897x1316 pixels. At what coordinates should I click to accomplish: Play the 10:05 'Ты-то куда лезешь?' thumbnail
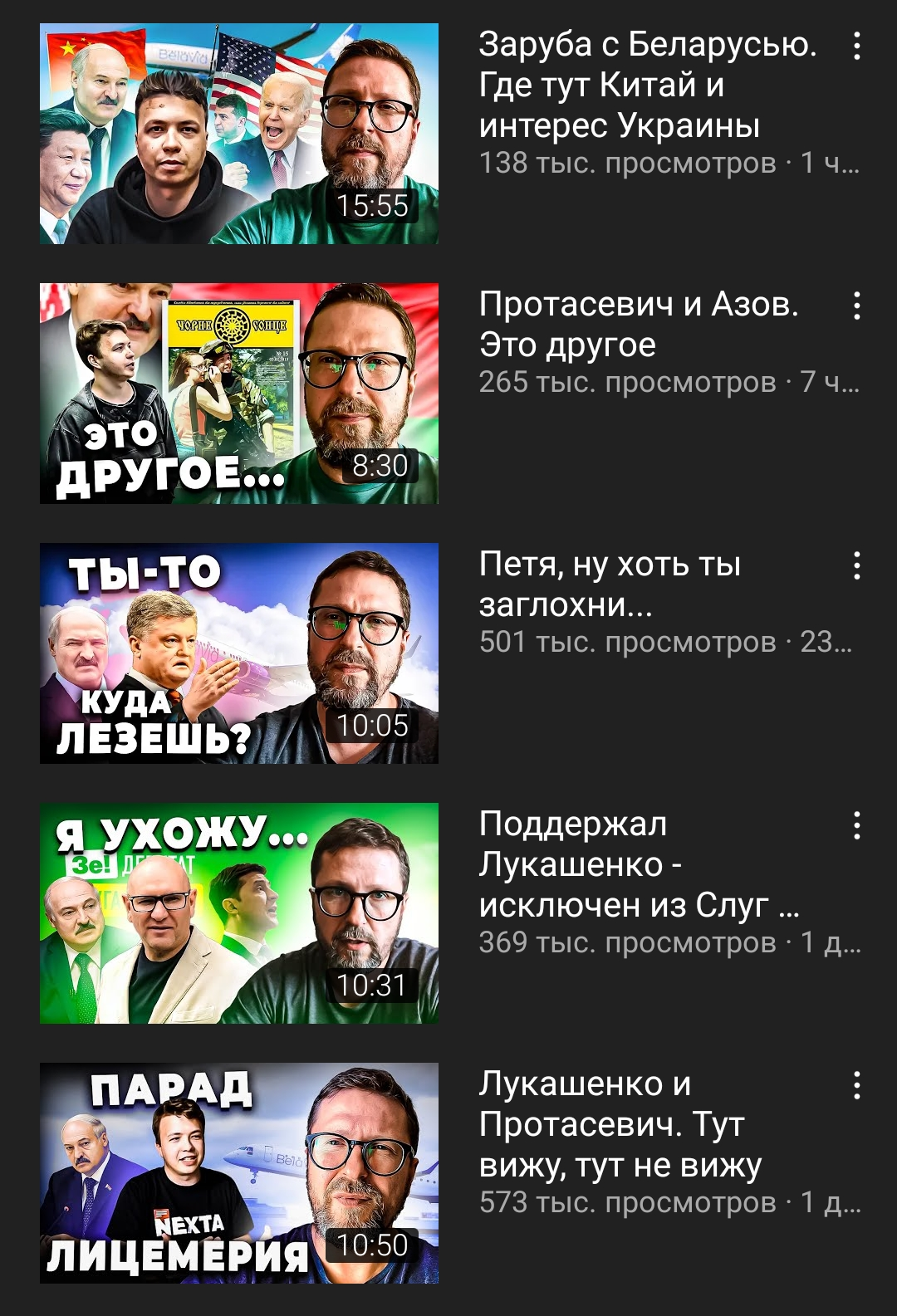239,653
